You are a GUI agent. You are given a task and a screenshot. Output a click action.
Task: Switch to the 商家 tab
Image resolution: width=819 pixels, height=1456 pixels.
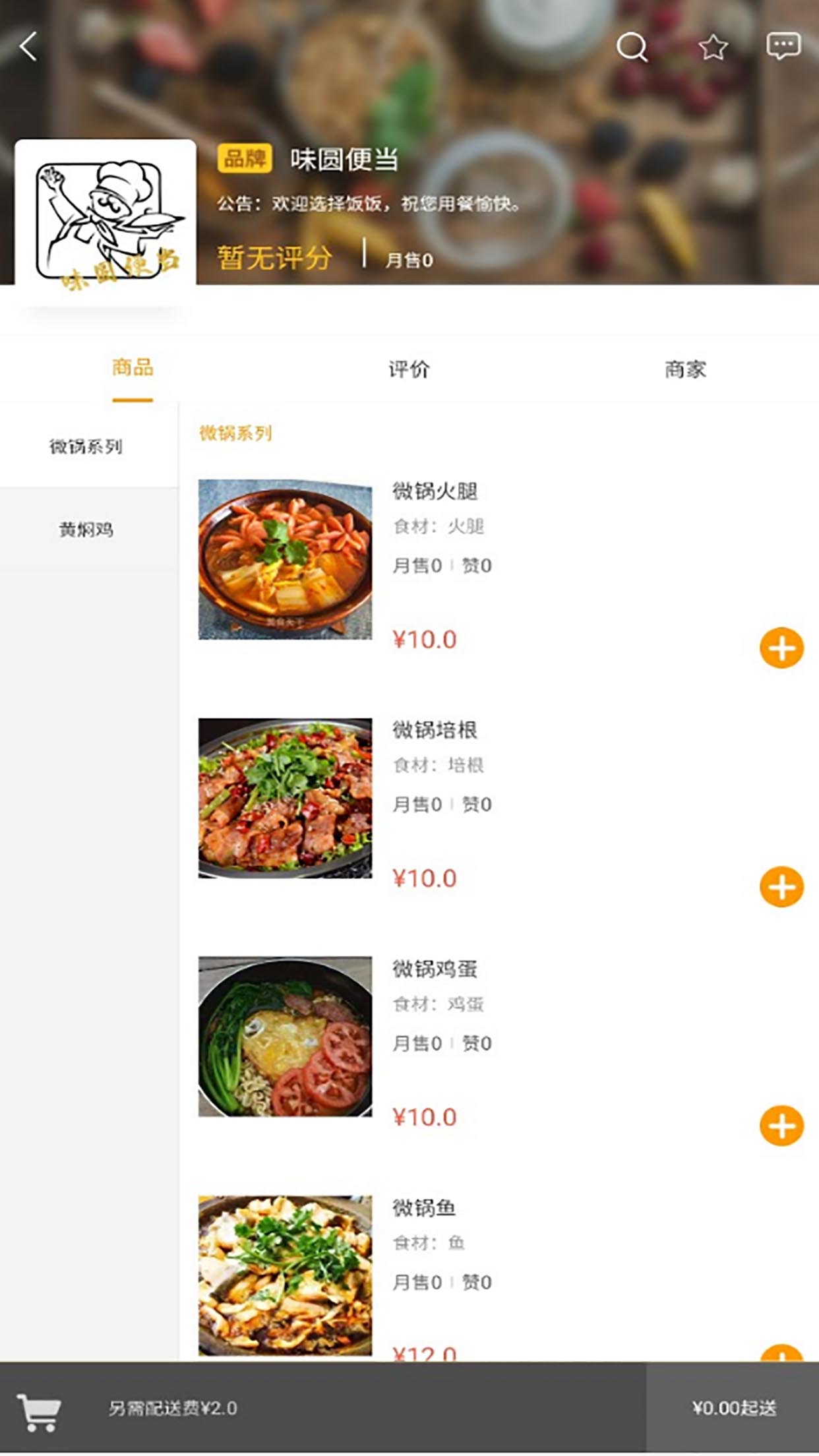point(686,370)
